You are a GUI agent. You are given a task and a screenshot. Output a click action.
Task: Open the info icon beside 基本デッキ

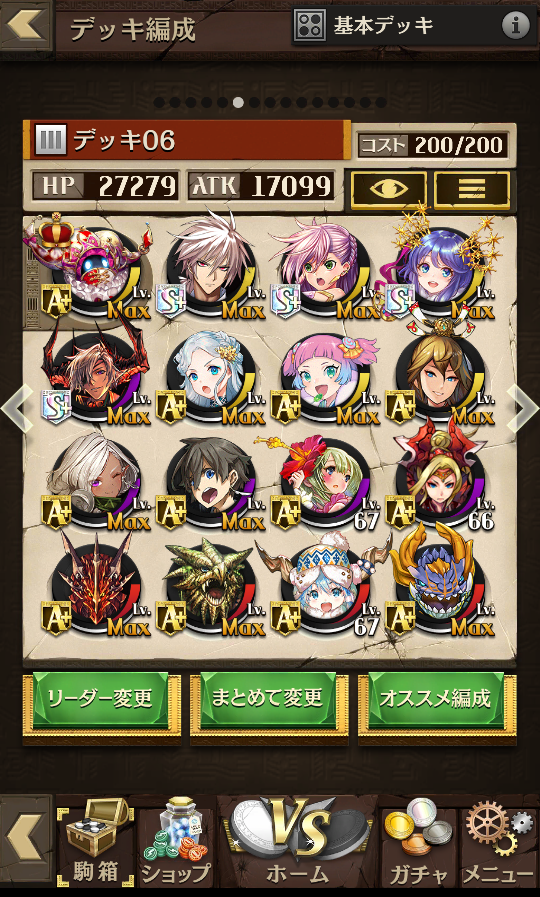515,26
